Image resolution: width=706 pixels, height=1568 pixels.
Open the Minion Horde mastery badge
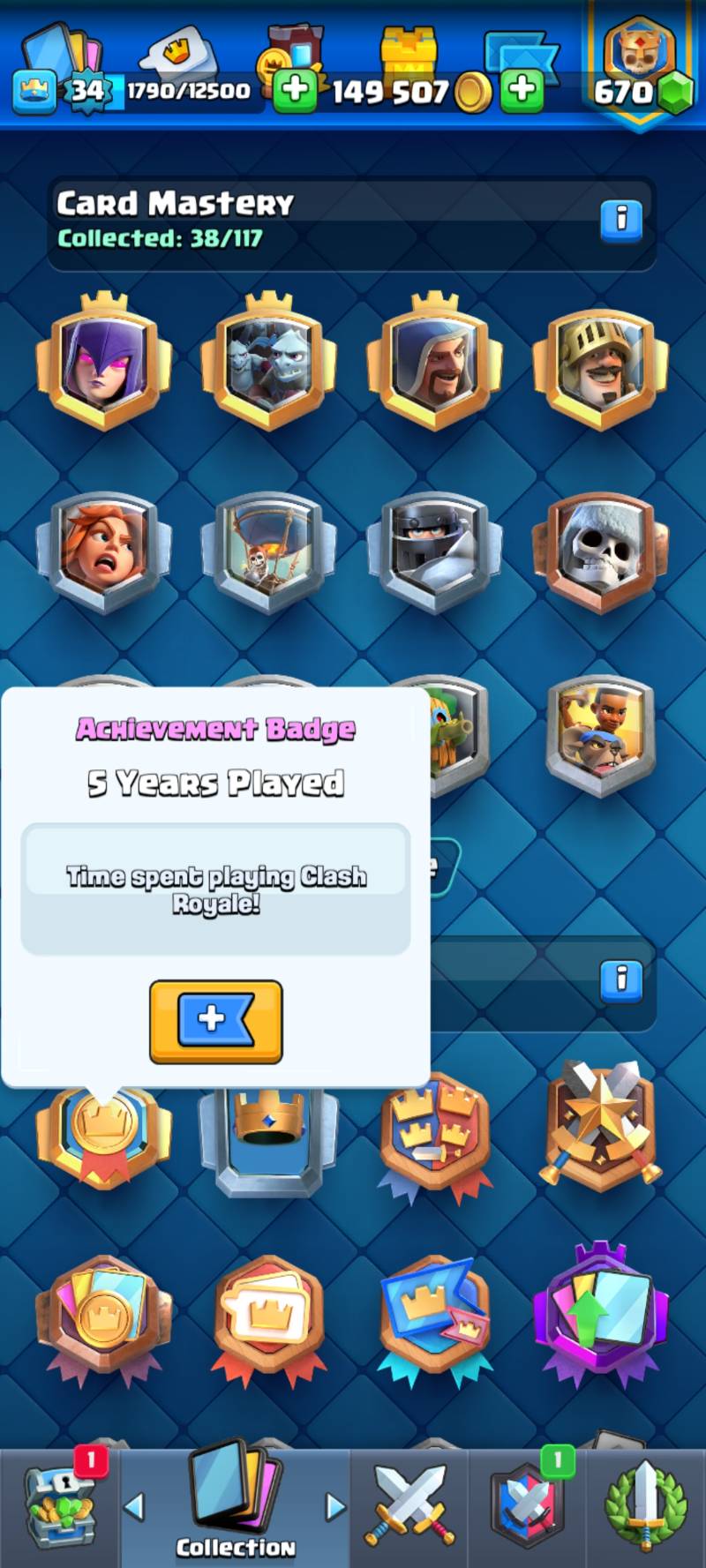pyautogui.click(x=269, y=364)
